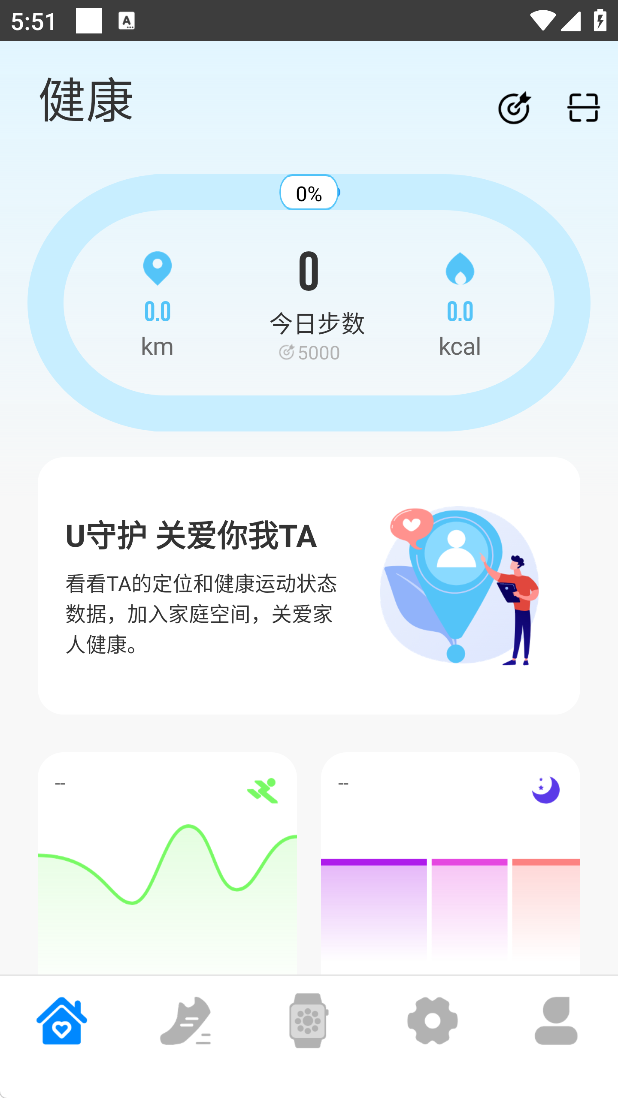Open the QR scan icon
Viewport: 618px width, 1098px height.
coord(583,107)
